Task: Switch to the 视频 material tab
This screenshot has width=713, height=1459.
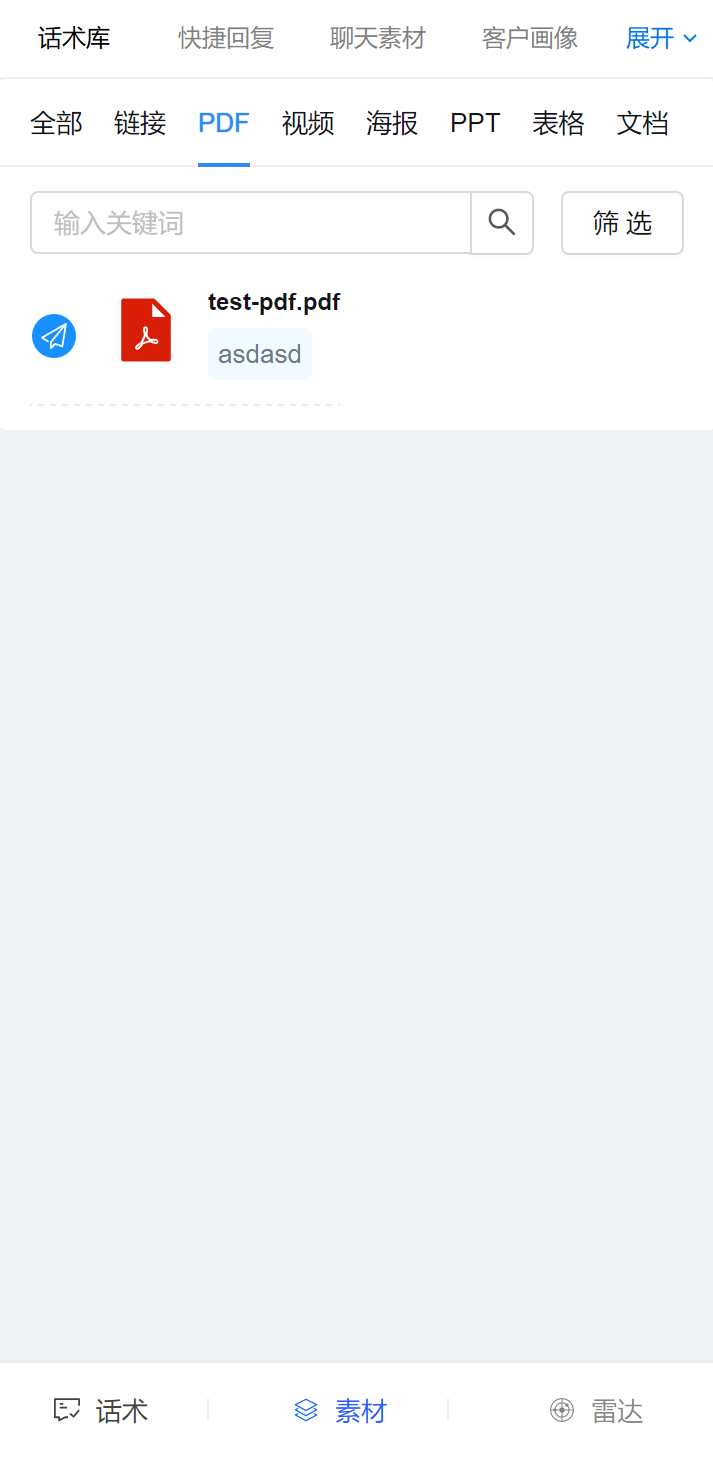Action: [308, 124]
